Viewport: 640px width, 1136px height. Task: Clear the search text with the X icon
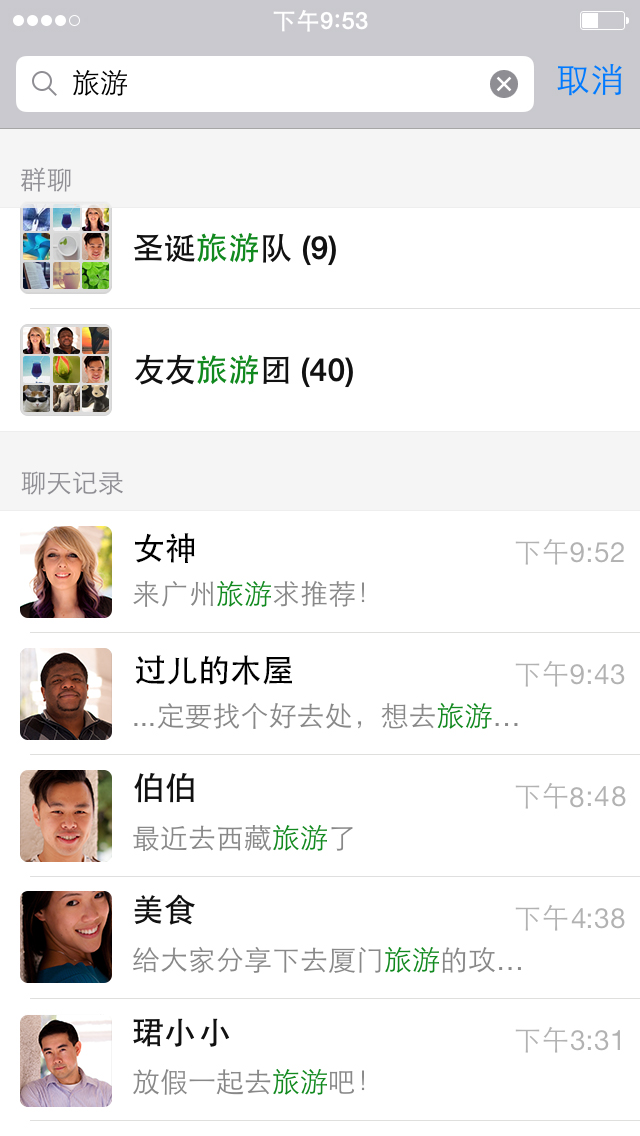pos(504,84)
